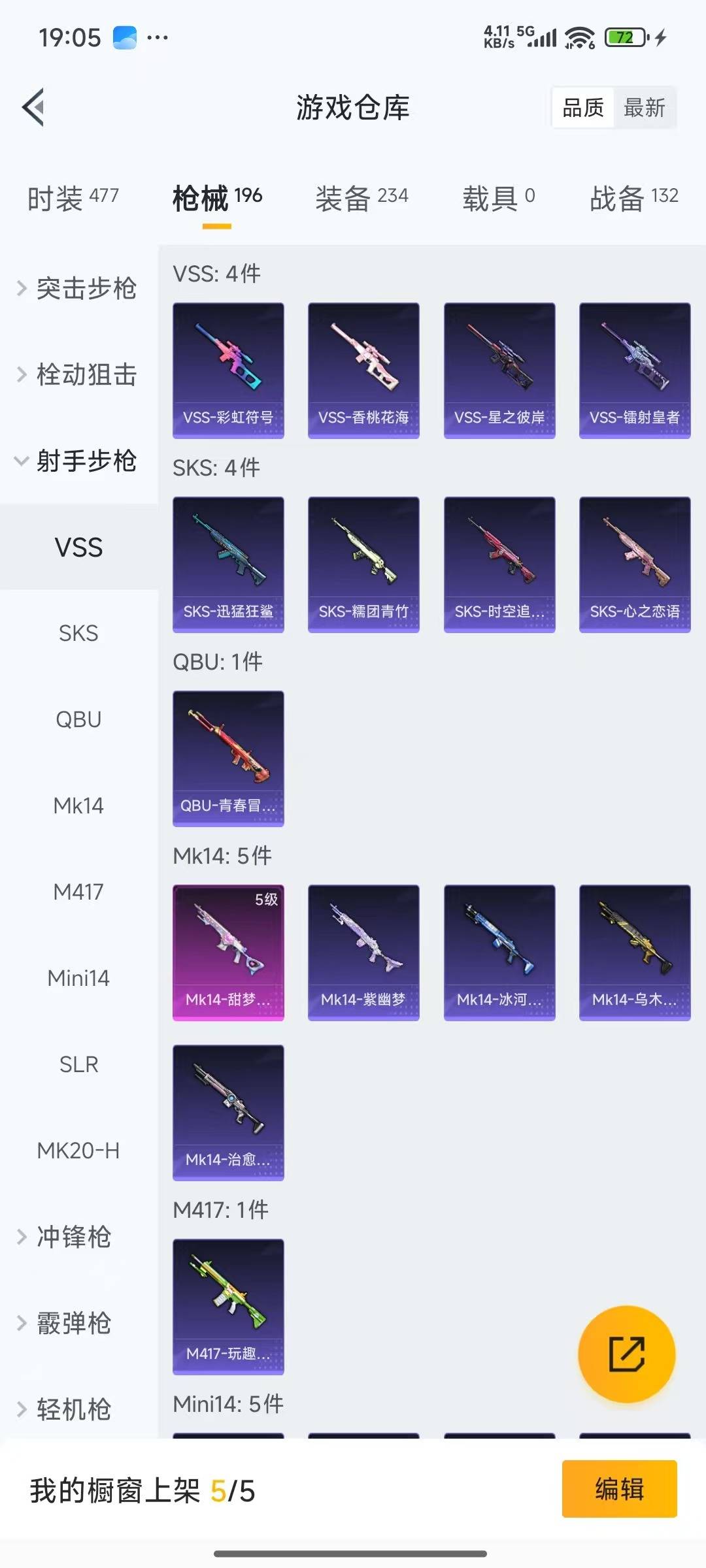Image resolution: width=706 pixels, height=1568 pixels.
Task: Select Mini14 in the sidebar
Action: pos(78,977)
